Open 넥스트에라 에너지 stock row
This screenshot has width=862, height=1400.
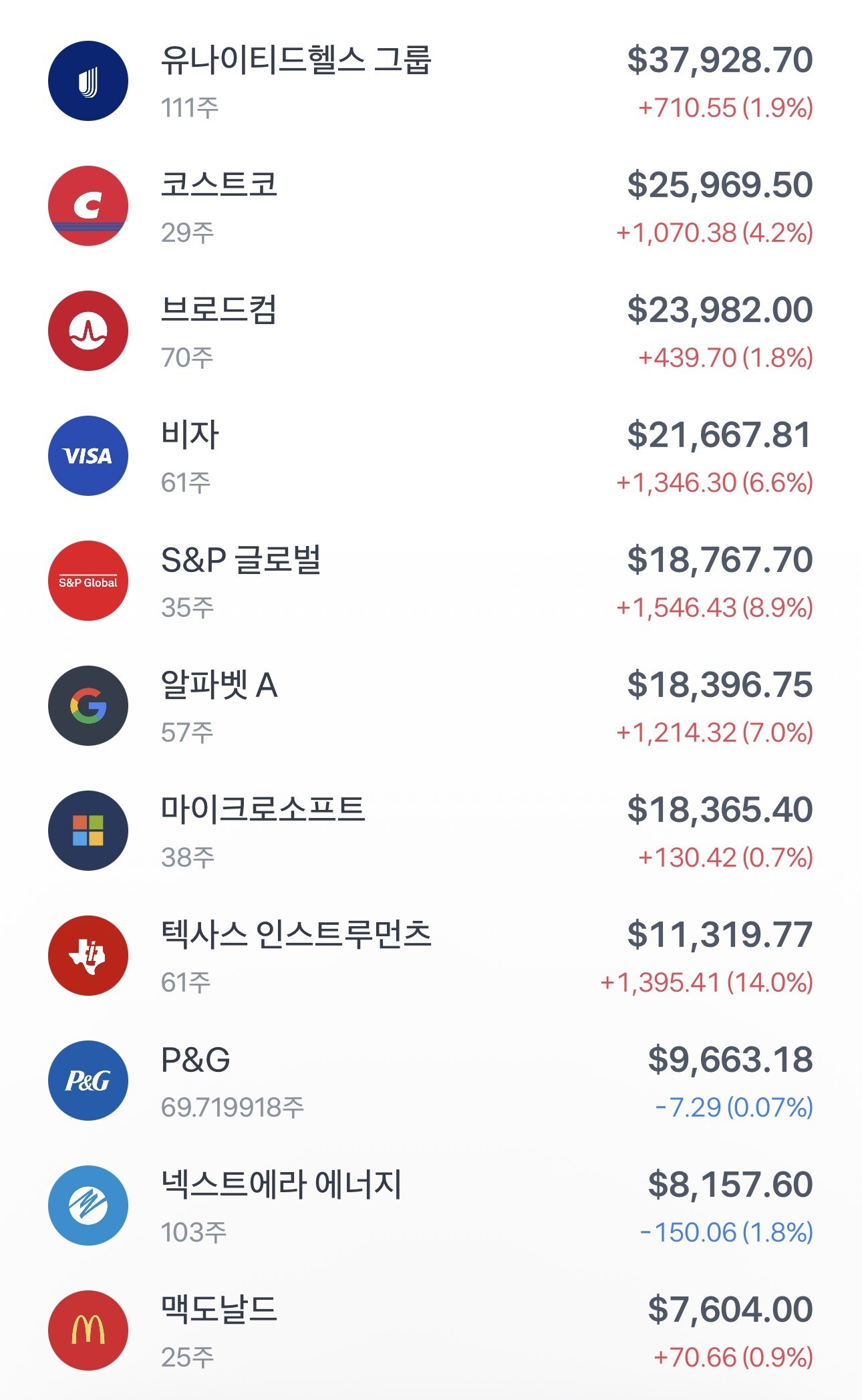pyautogui.click(x=431, y=1206)
